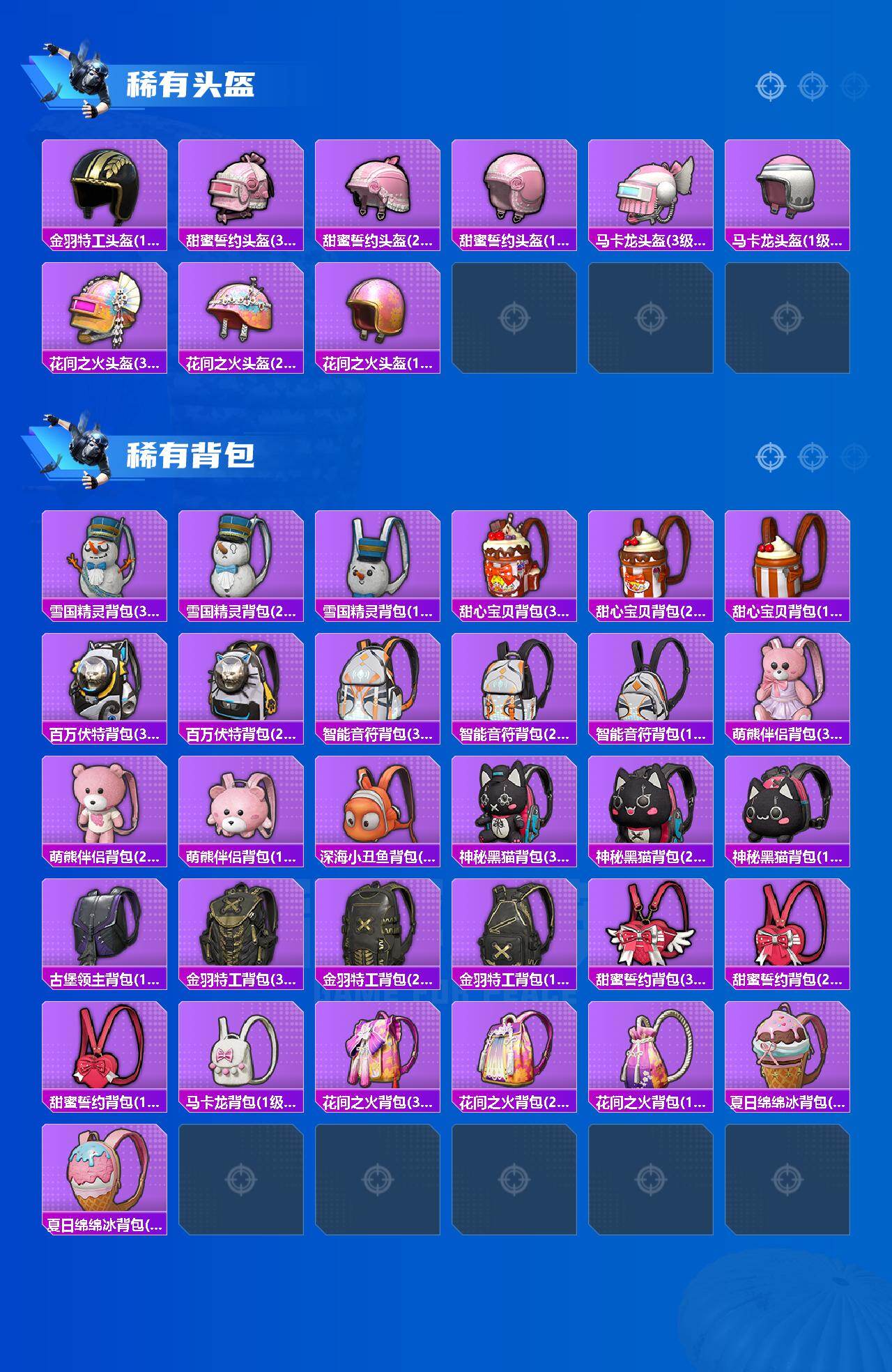Image resolution: width=892 pixels, height=1372 pixels.
Task: Open the 马卡龙头盔 (3级) item
Action: pyautogui.click(x=651, y=188)
